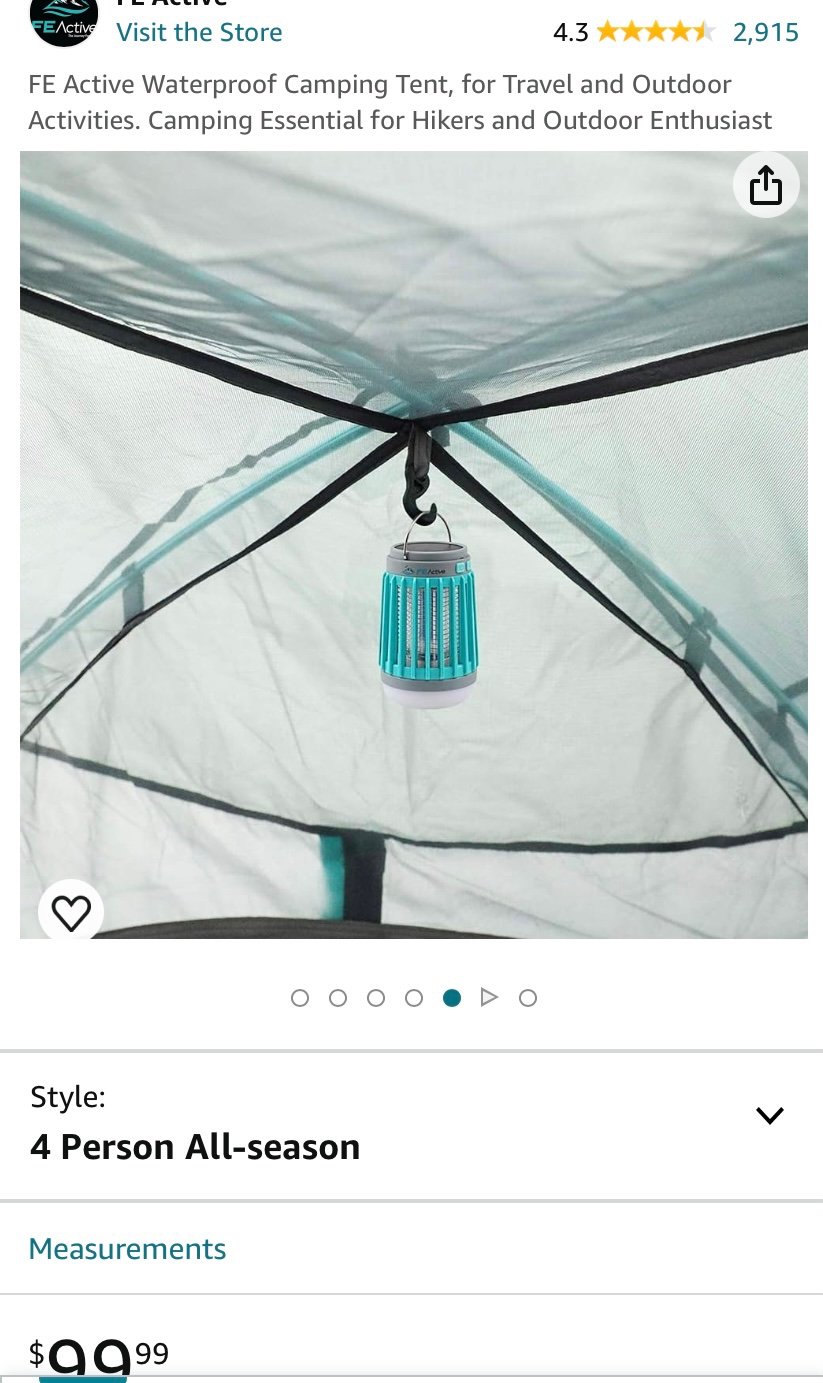The image size is (823, 1383).
Task: View the 2,915 customer ratings
Action: click(x=766, y=32)
